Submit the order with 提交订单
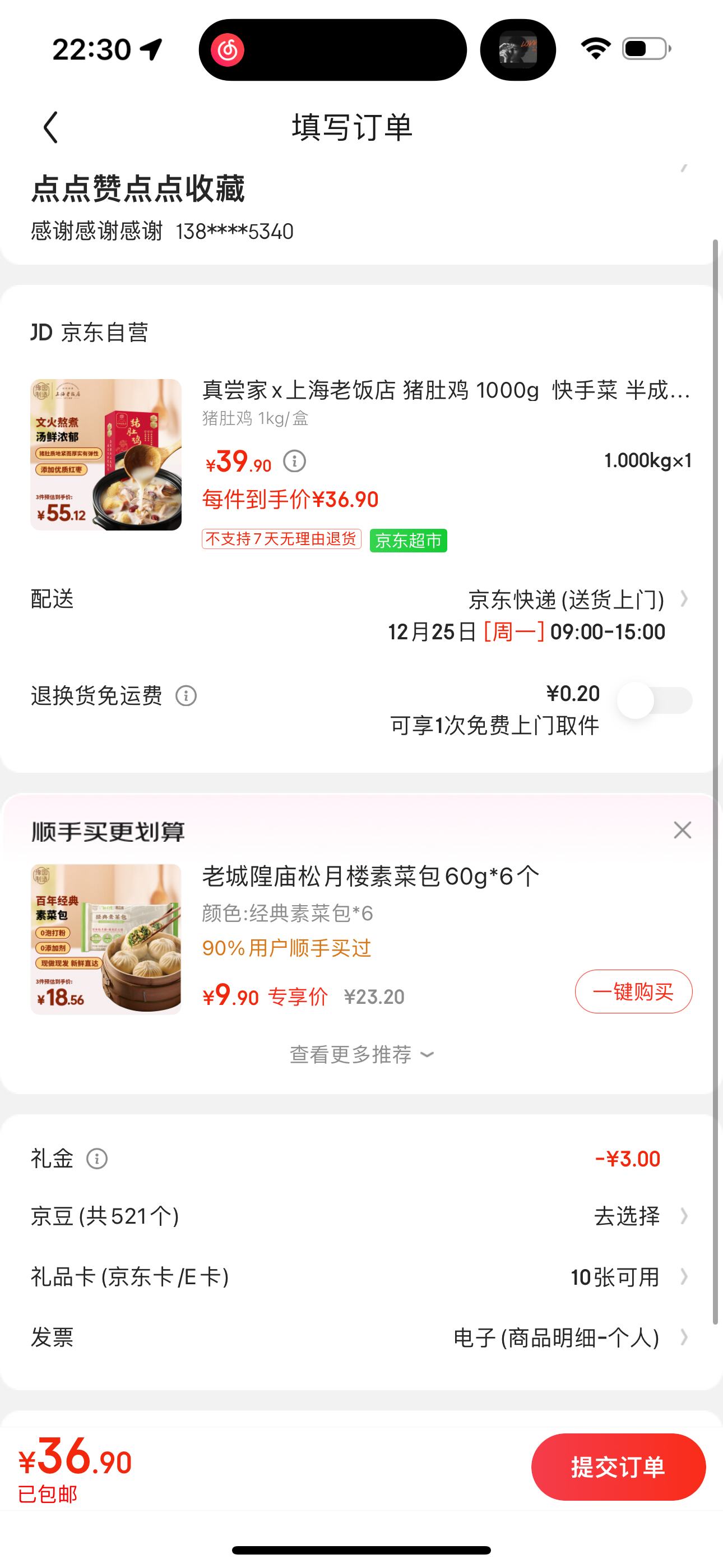 pyautogui.click(x=618, y=1467)
